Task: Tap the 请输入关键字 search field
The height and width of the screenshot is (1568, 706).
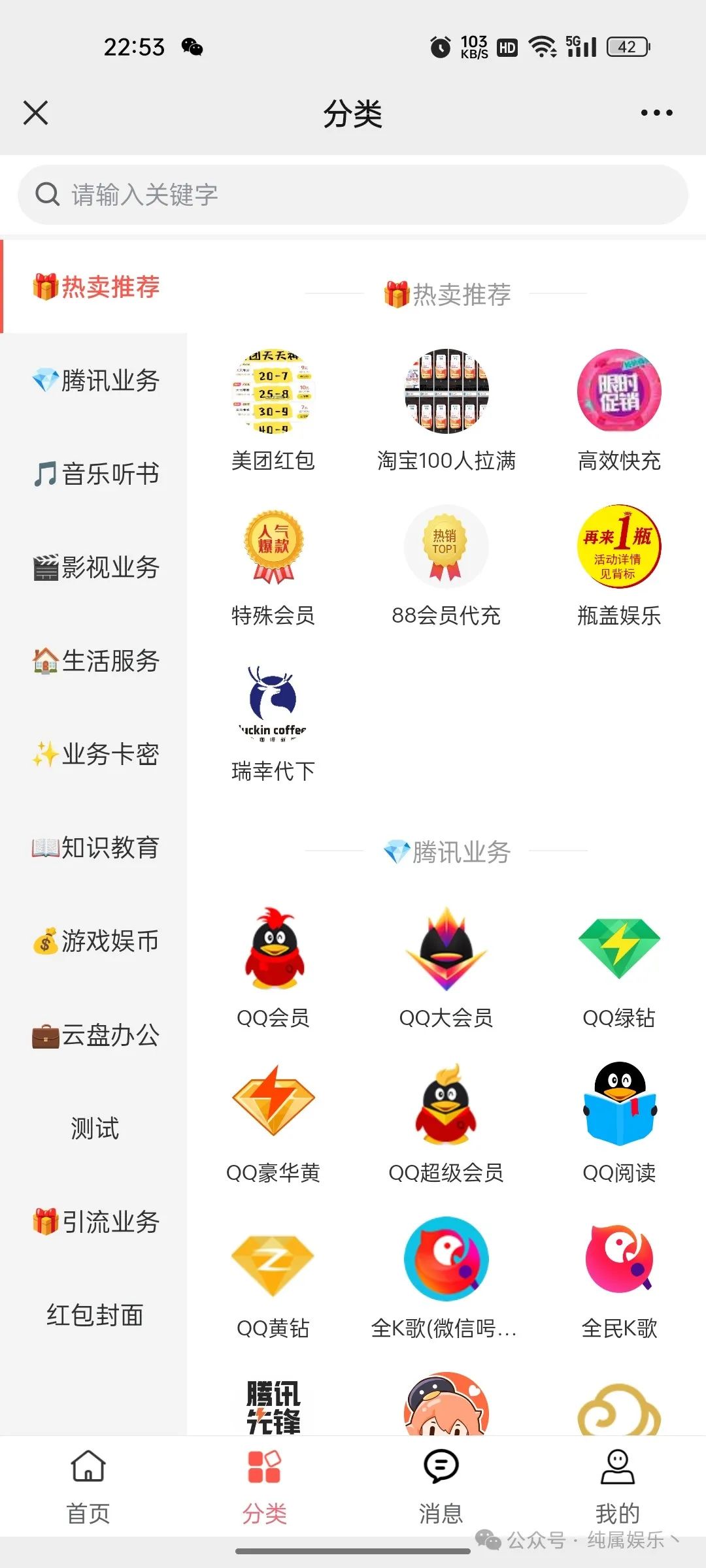Action: (353, 195)
